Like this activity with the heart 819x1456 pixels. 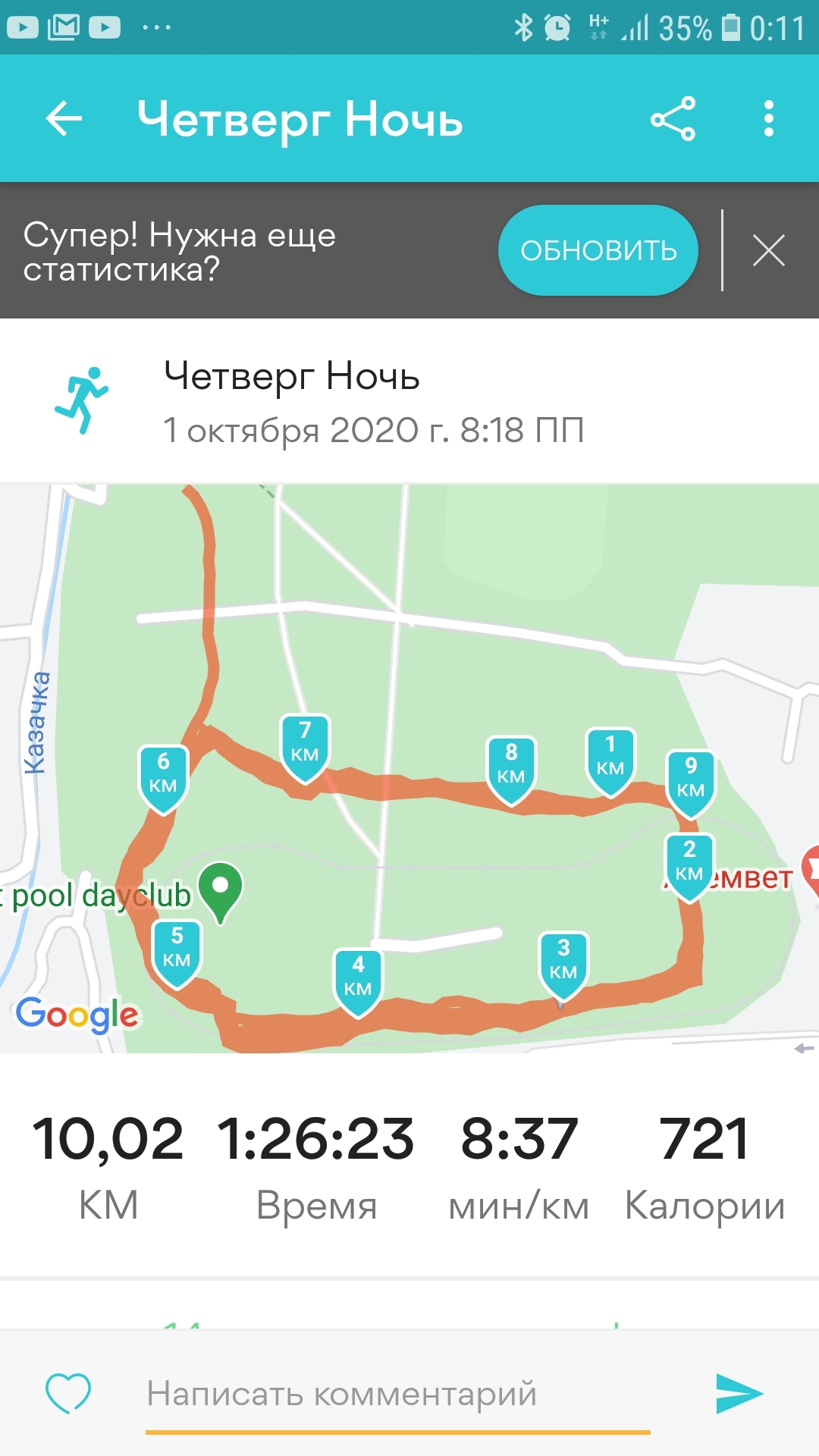pyautogui.click(x=68, y=1392)
